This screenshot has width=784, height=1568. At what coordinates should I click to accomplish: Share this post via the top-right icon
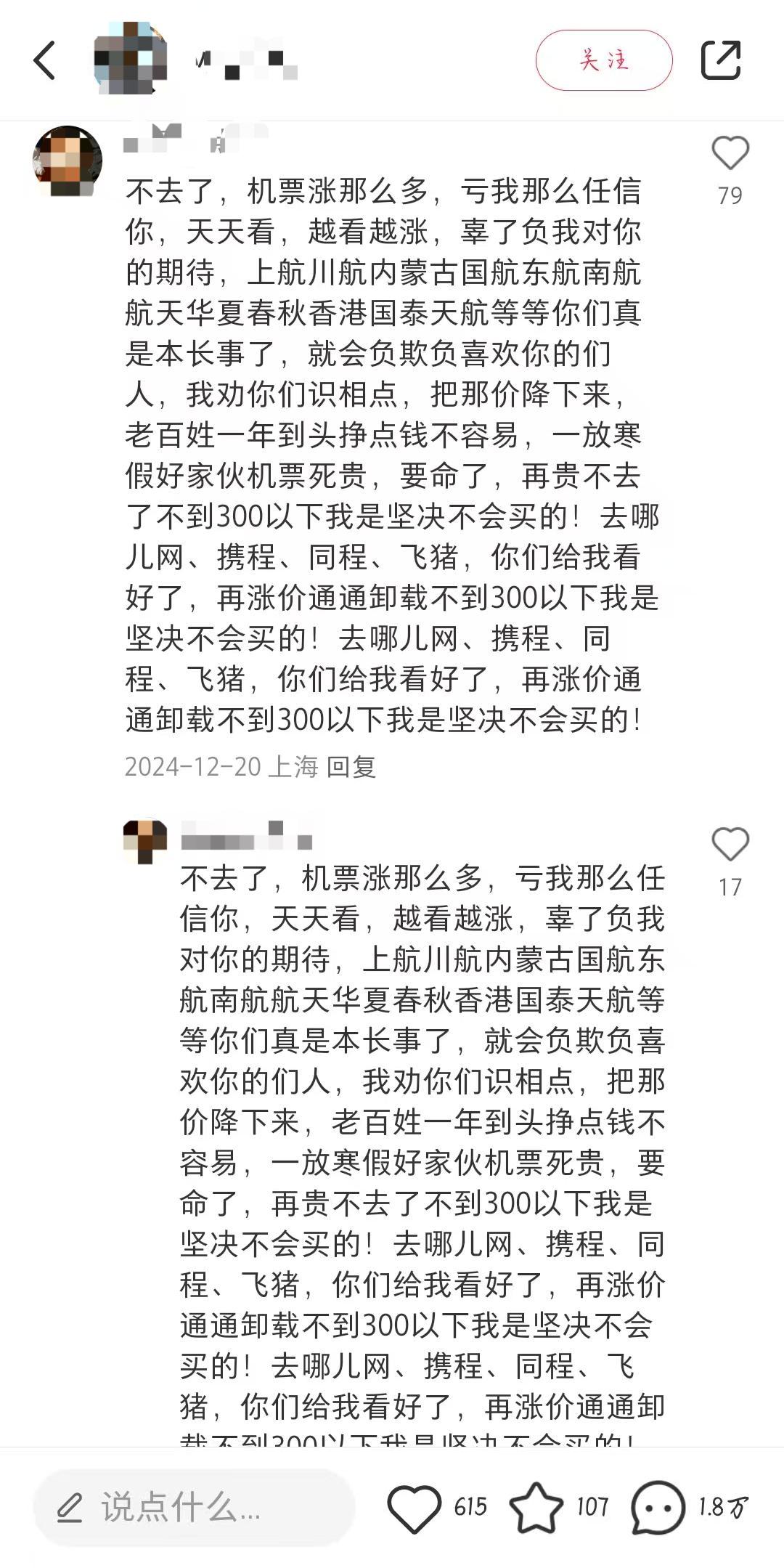pos(720,60)
